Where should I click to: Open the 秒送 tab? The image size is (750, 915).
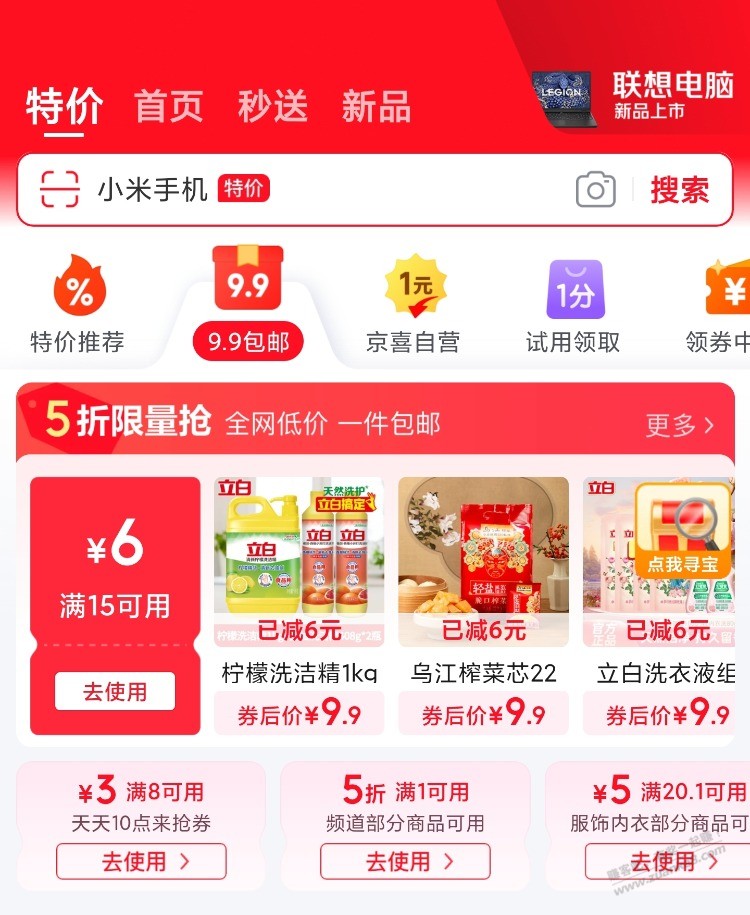pos(272,106)
